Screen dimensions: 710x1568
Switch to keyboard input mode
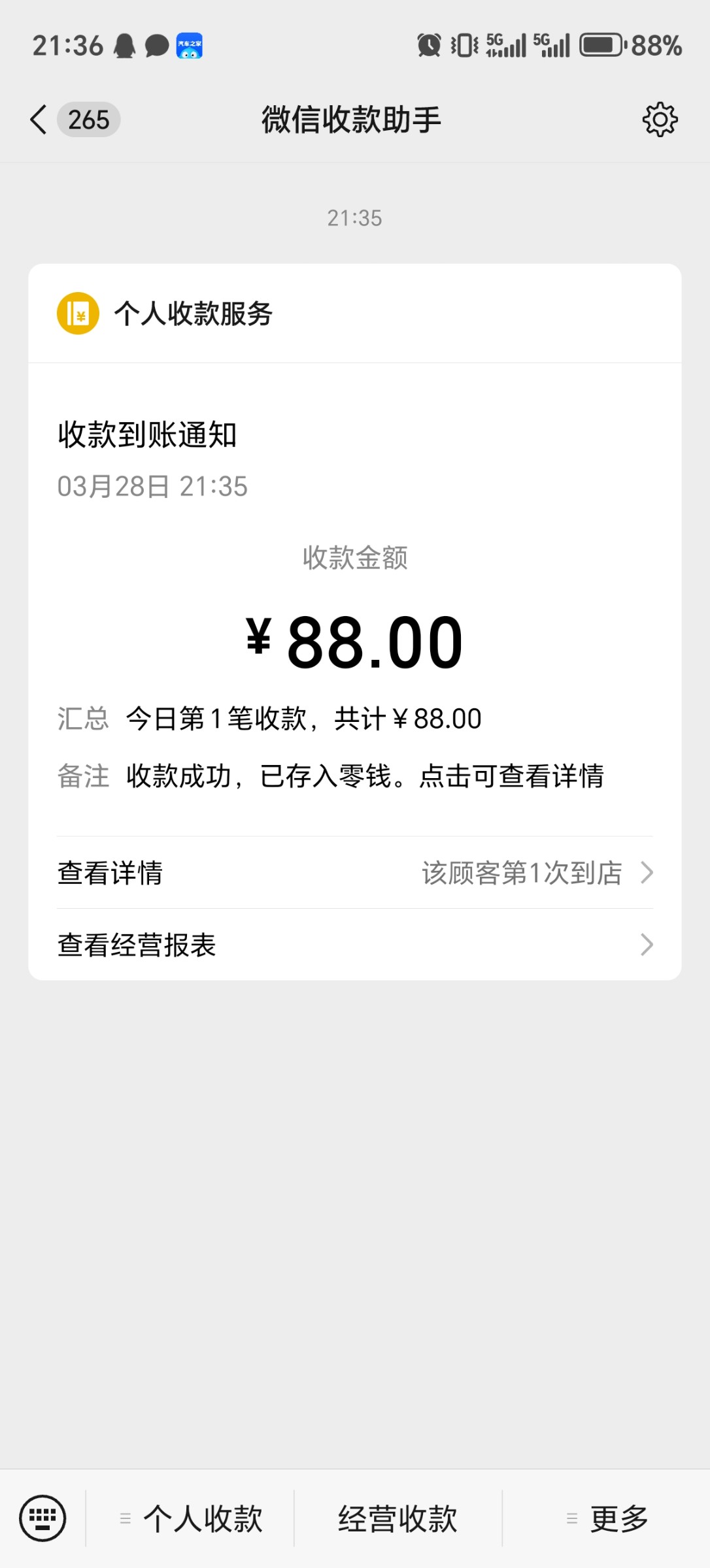(x=43, y=1518)
